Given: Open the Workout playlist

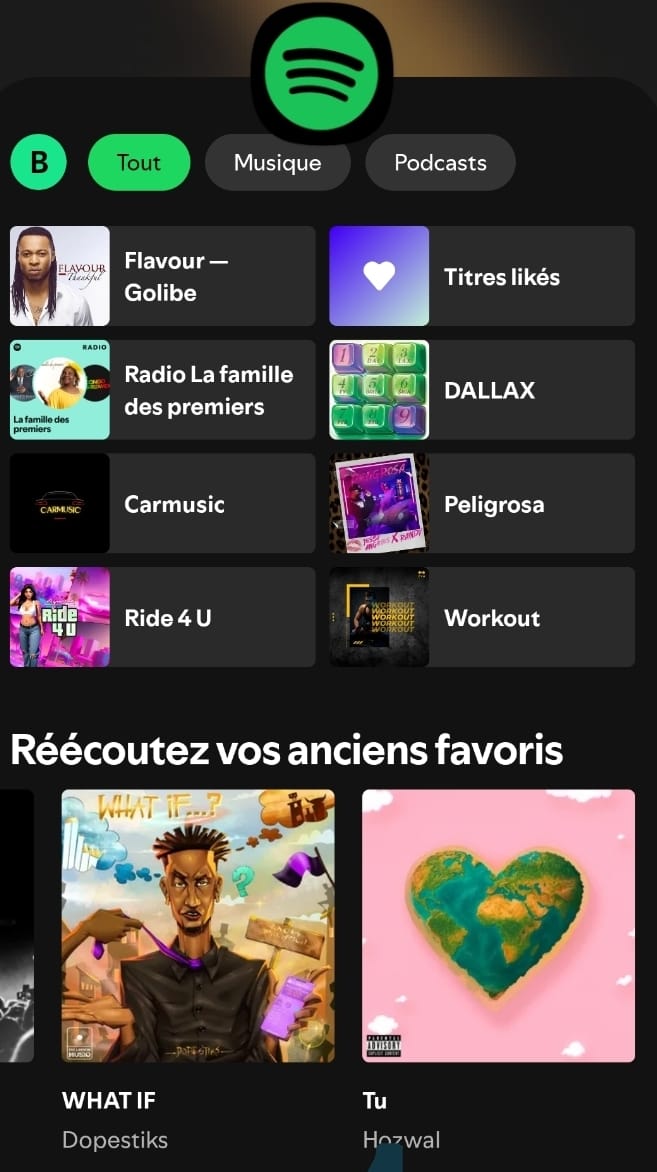Looking at the screenshot, I should (x=482, y=617).
